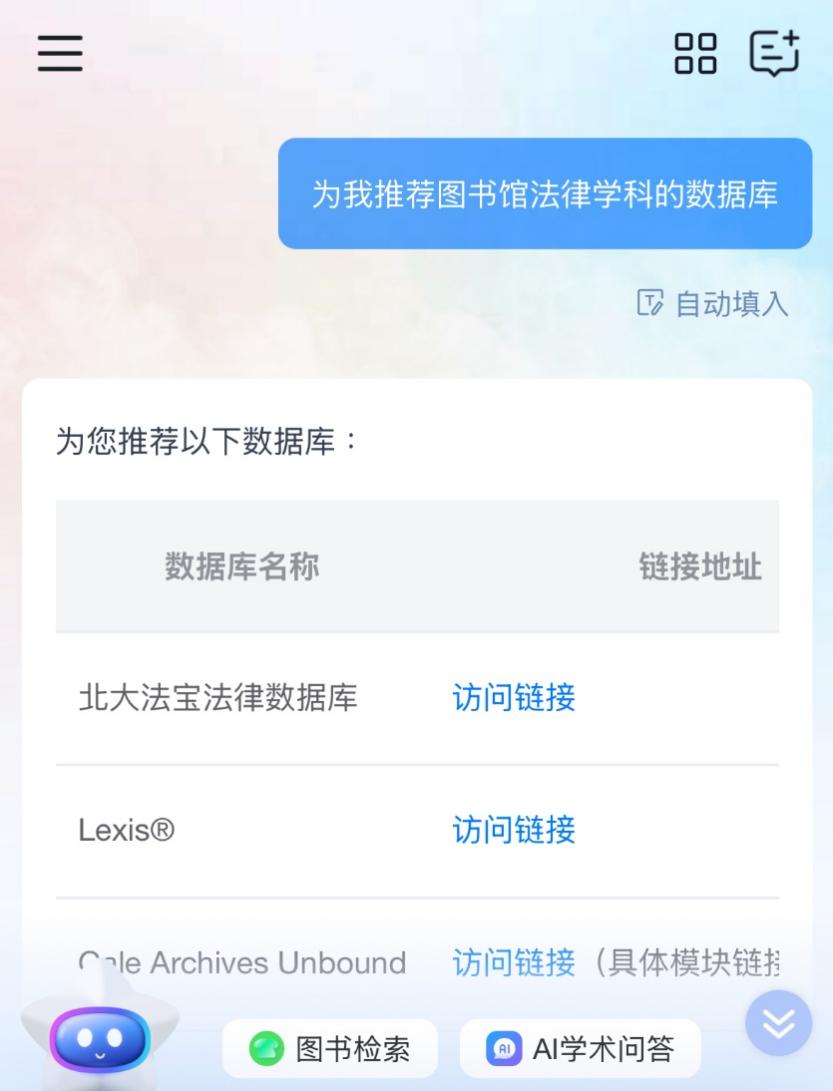
Task: Jump to bottom with double-chevron button
Action: coord(779,1024)
